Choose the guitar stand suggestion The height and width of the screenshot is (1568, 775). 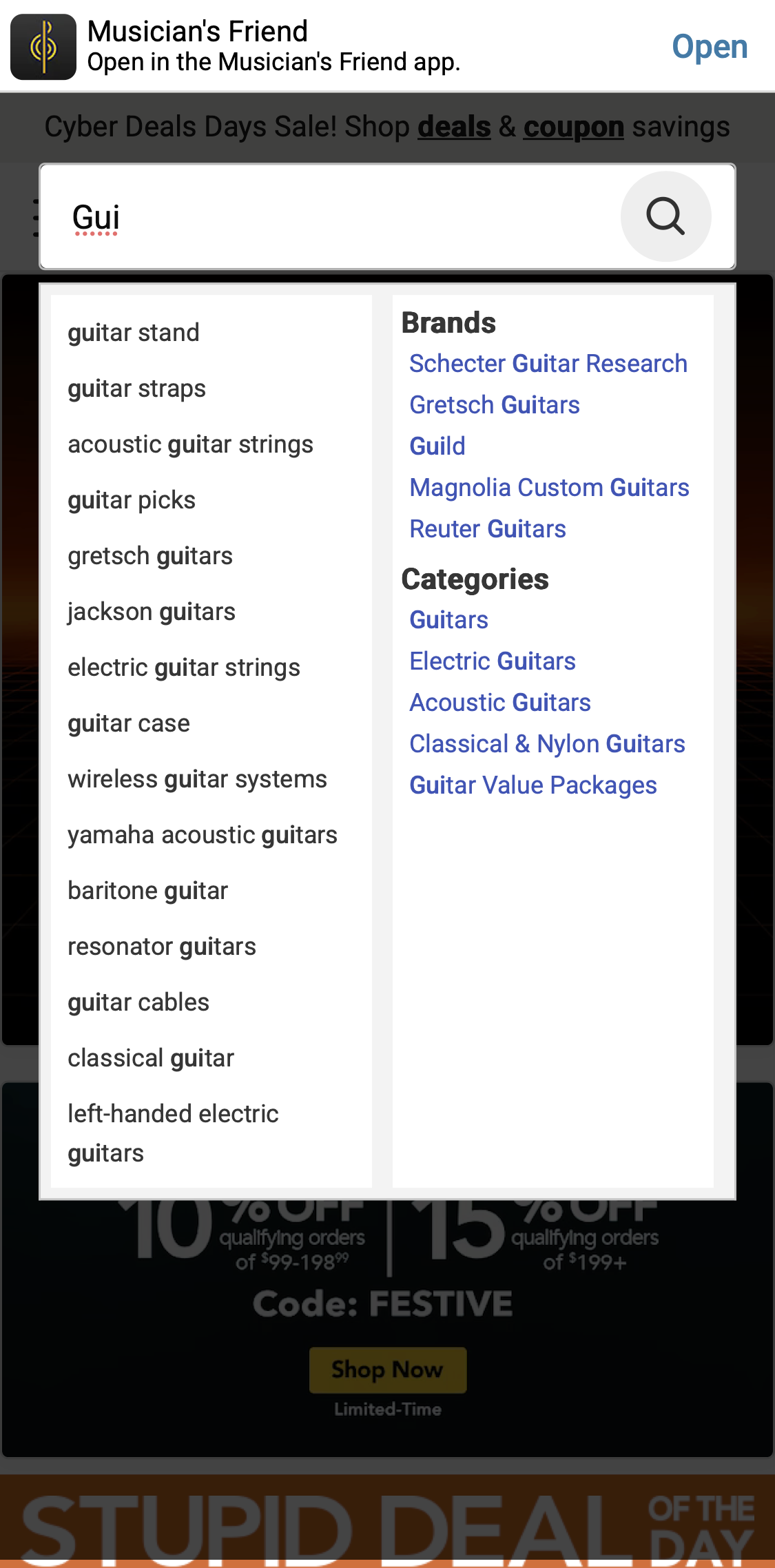click(134, 332)
